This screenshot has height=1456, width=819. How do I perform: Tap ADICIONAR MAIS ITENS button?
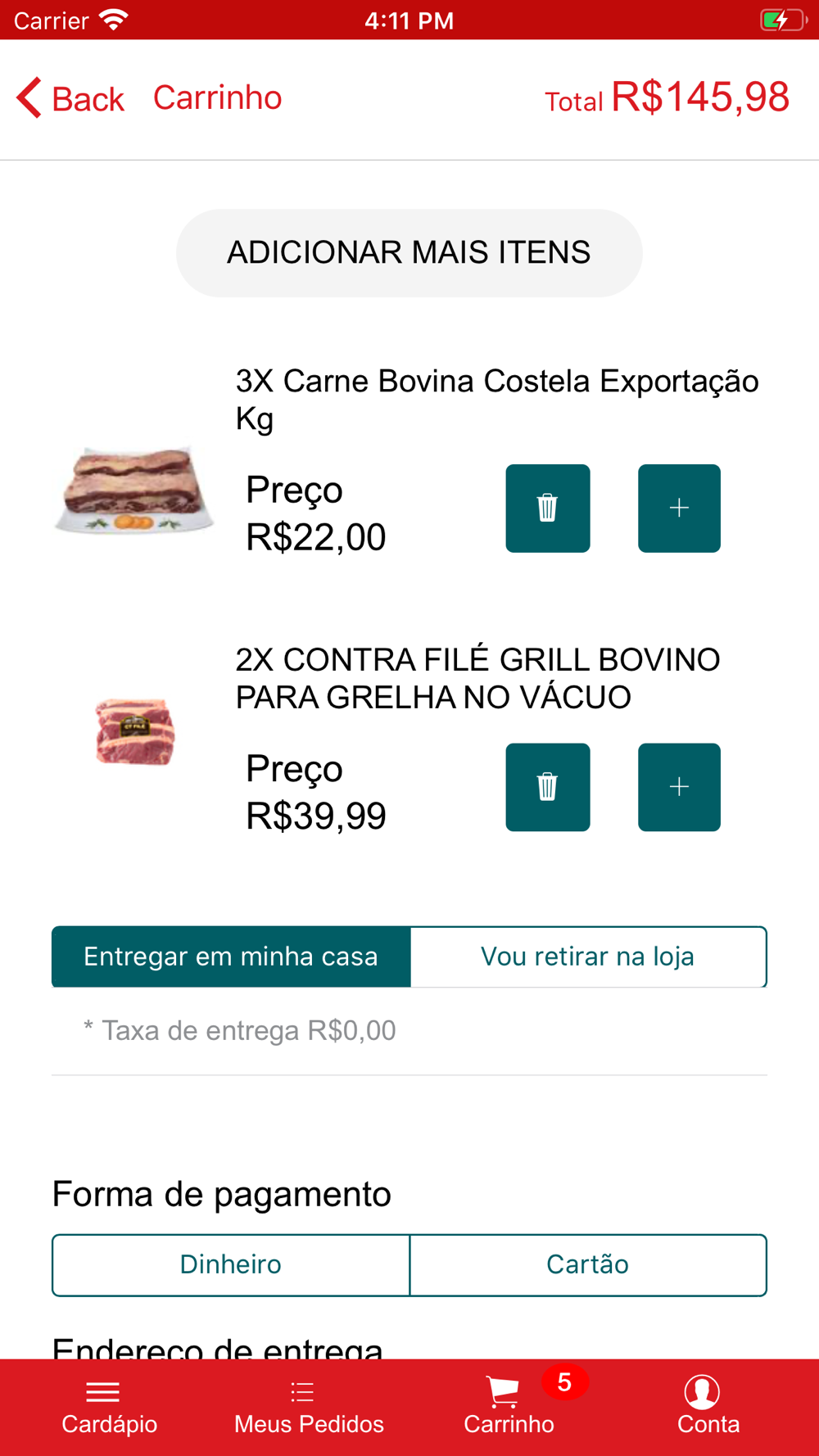(x=409, y=253)
